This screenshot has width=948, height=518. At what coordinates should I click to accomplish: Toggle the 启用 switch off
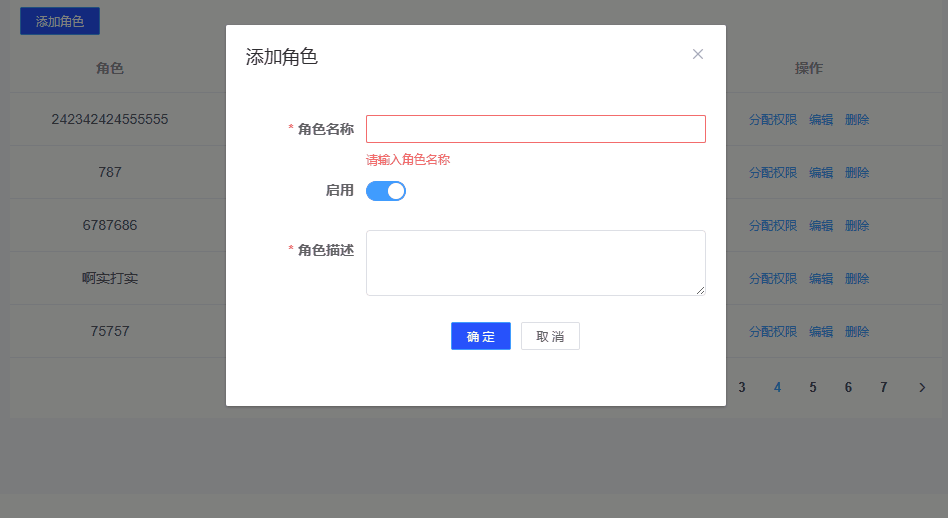click(x=386, y=191)
